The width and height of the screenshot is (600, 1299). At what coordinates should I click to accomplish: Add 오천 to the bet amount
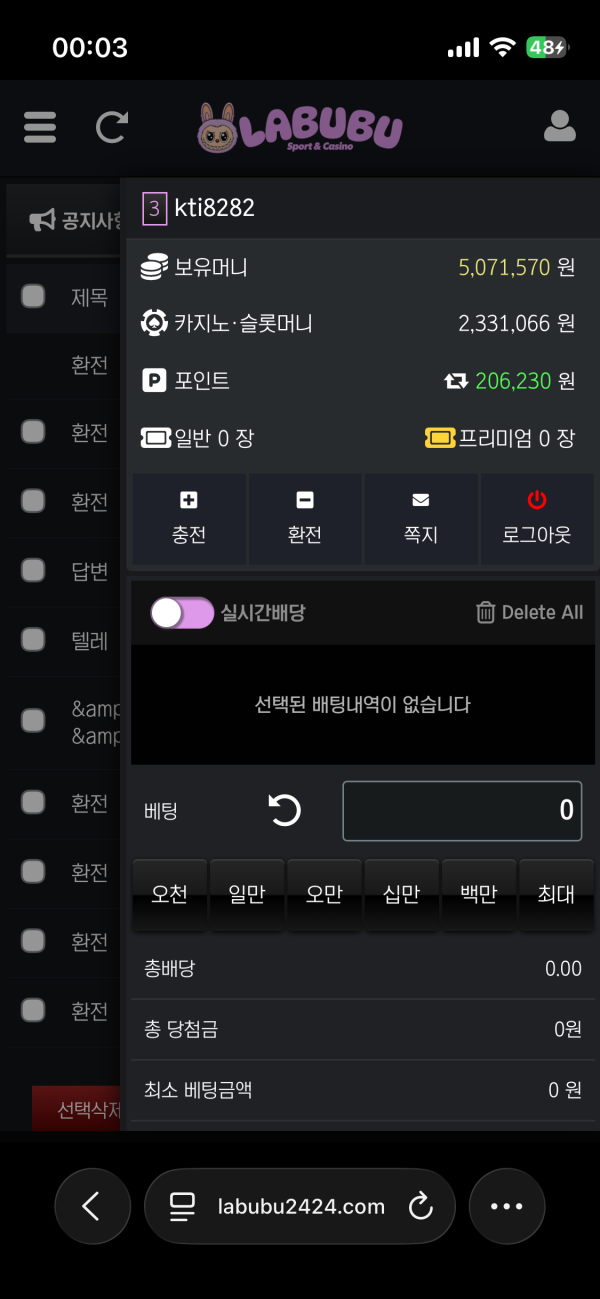pyautogui.click(x=169, y=894)
